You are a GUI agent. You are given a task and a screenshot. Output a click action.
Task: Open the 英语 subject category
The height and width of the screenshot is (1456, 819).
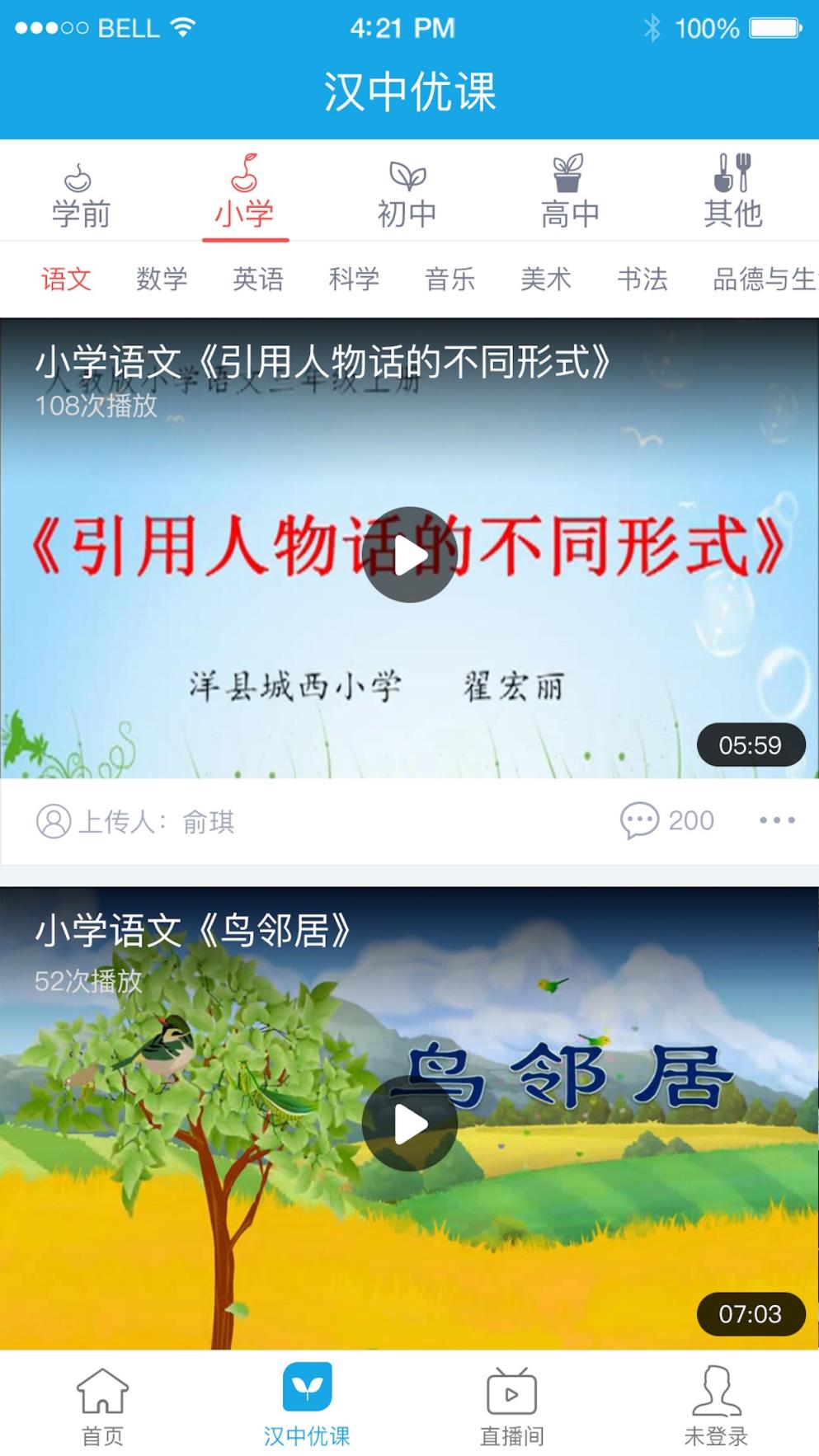point(258,279)
